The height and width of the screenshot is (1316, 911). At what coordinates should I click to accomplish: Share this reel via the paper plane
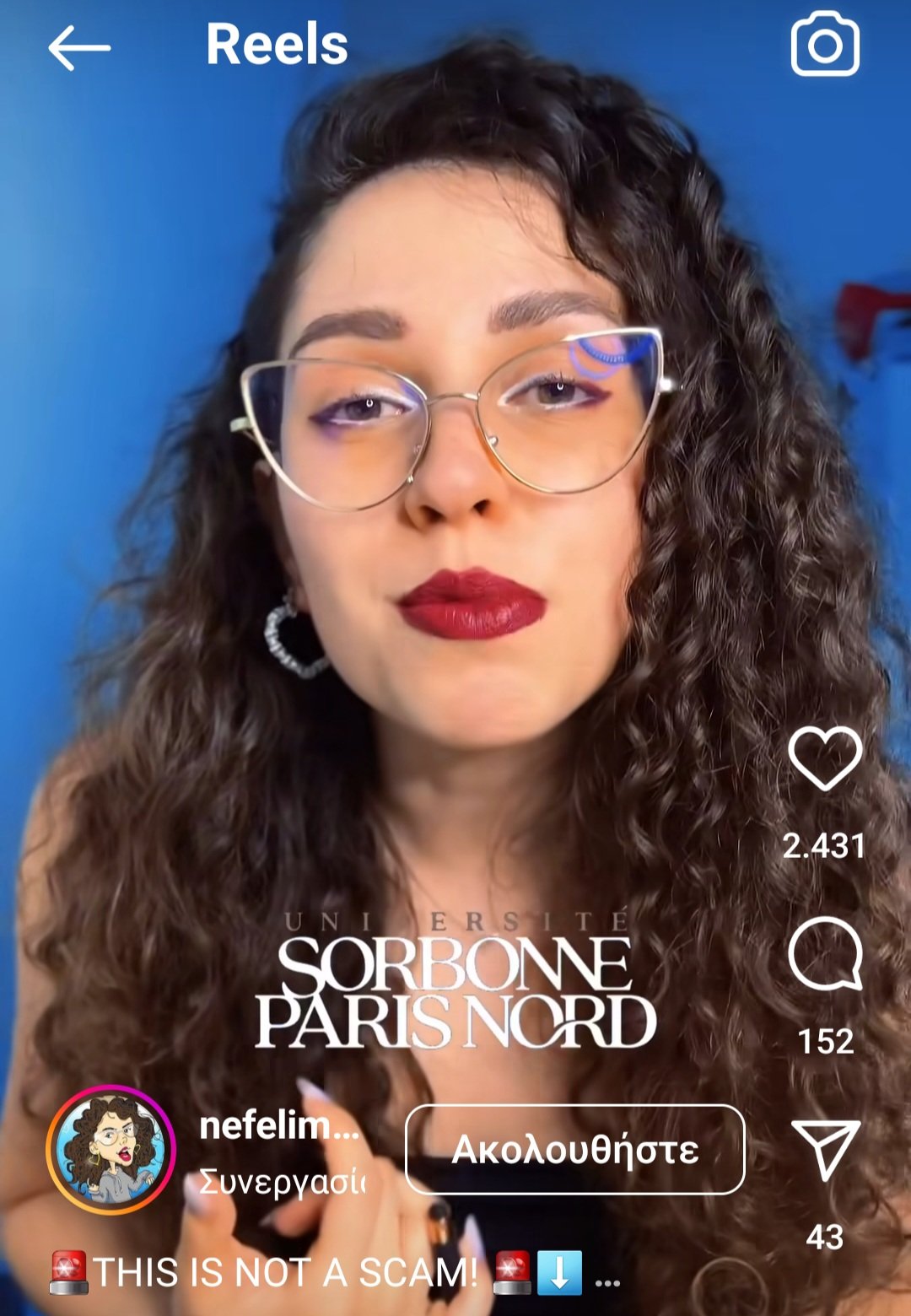(x=824, y=1149)
